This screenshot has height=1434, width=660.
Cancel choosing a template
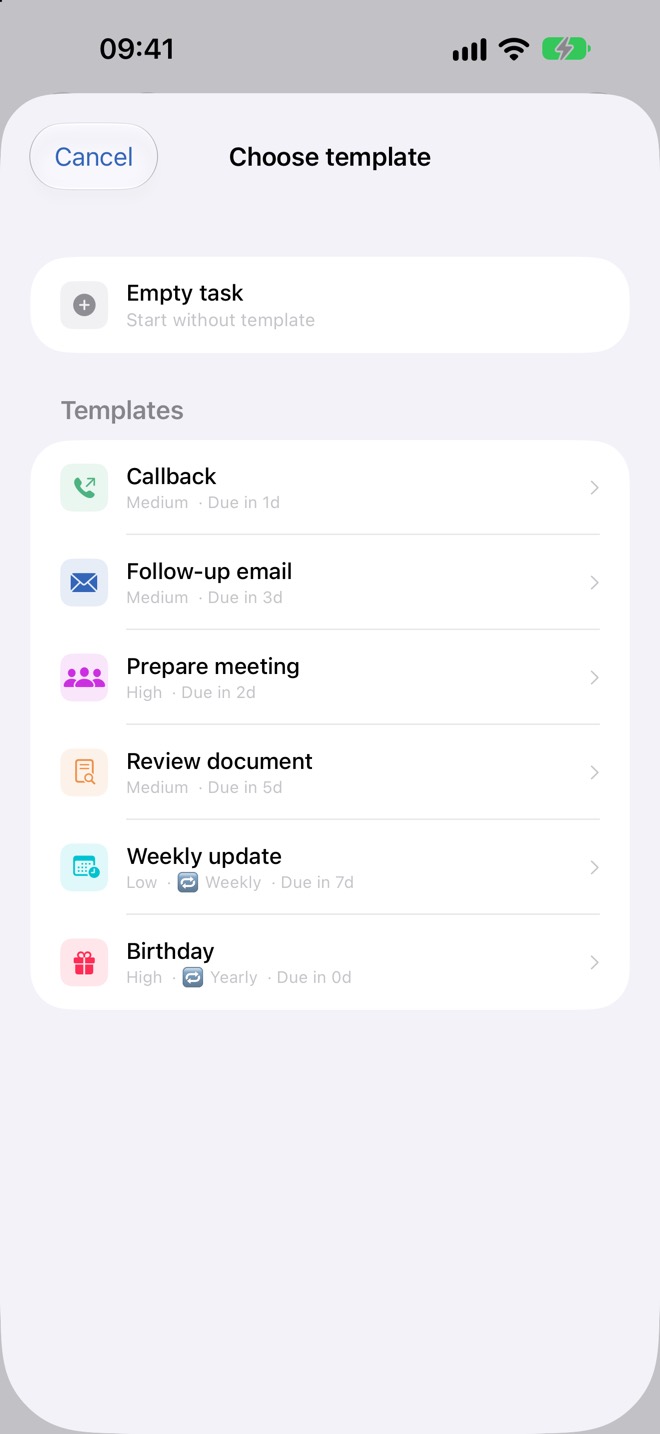coord(94,157)
